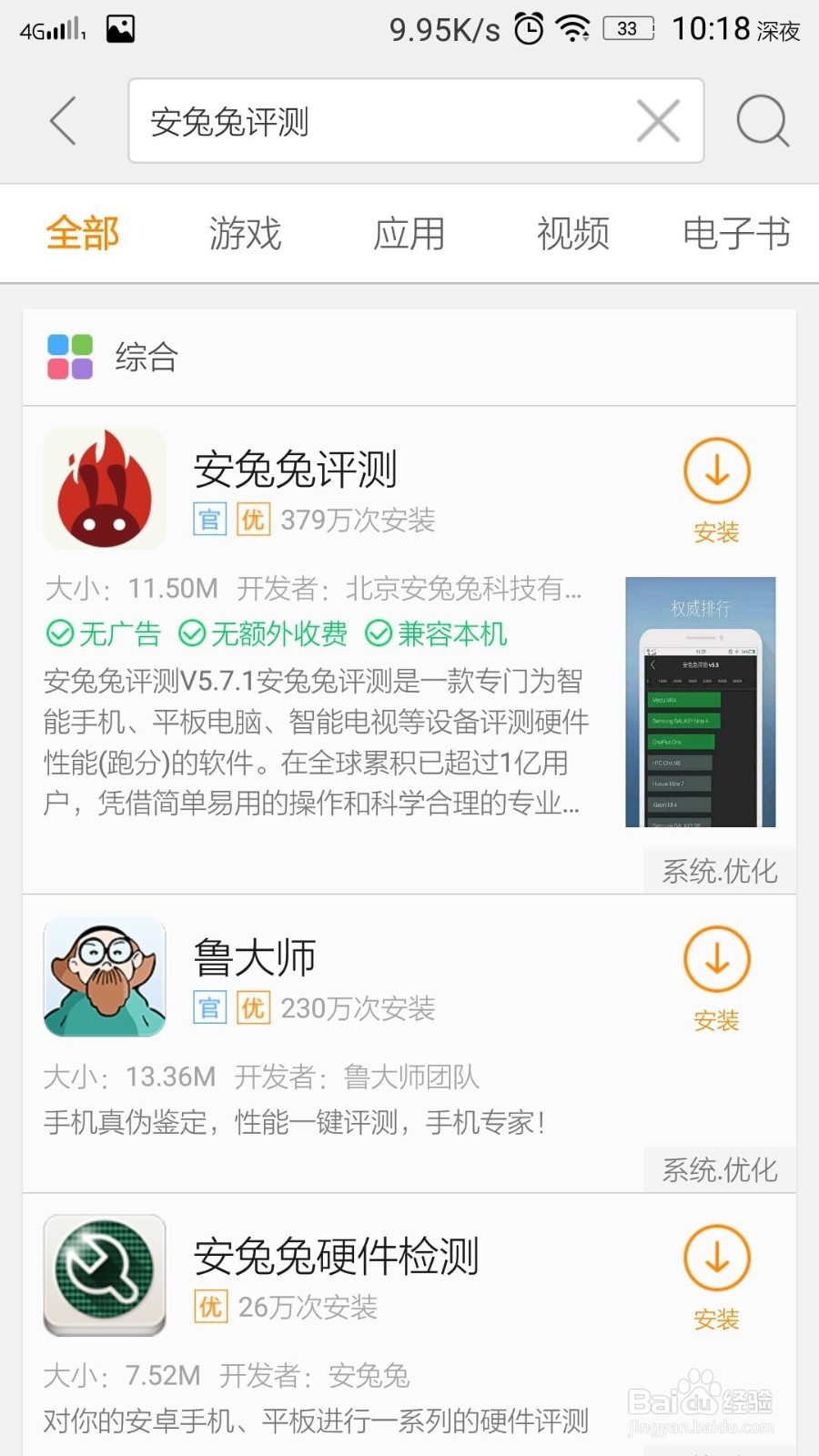819x1456 pixels.
Task: Clear the search box with the X icon
Action: coord(657,121)
